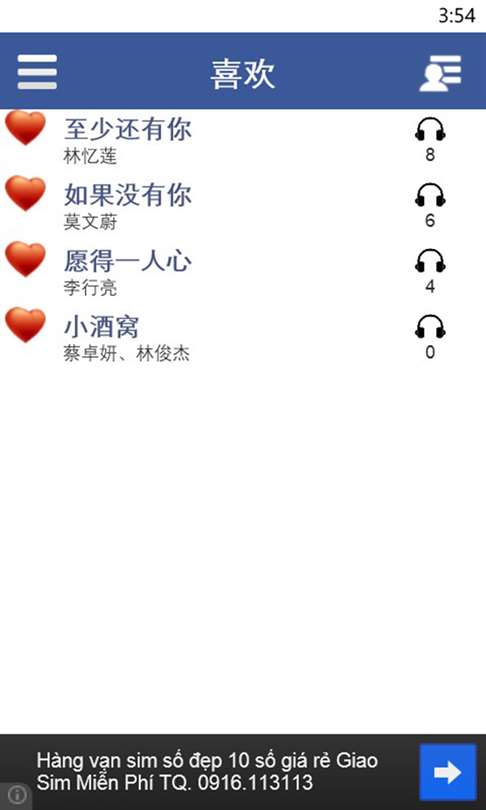Viewport: 486px width, 810px height.
Task: Tap the ad info icon
Action: tap(17, 794)
